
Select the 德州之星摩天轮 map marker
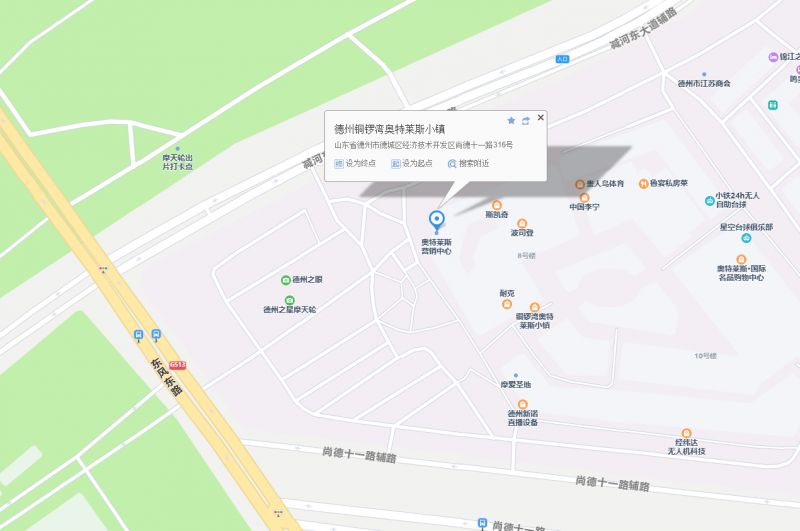click(x=289, y=300)
